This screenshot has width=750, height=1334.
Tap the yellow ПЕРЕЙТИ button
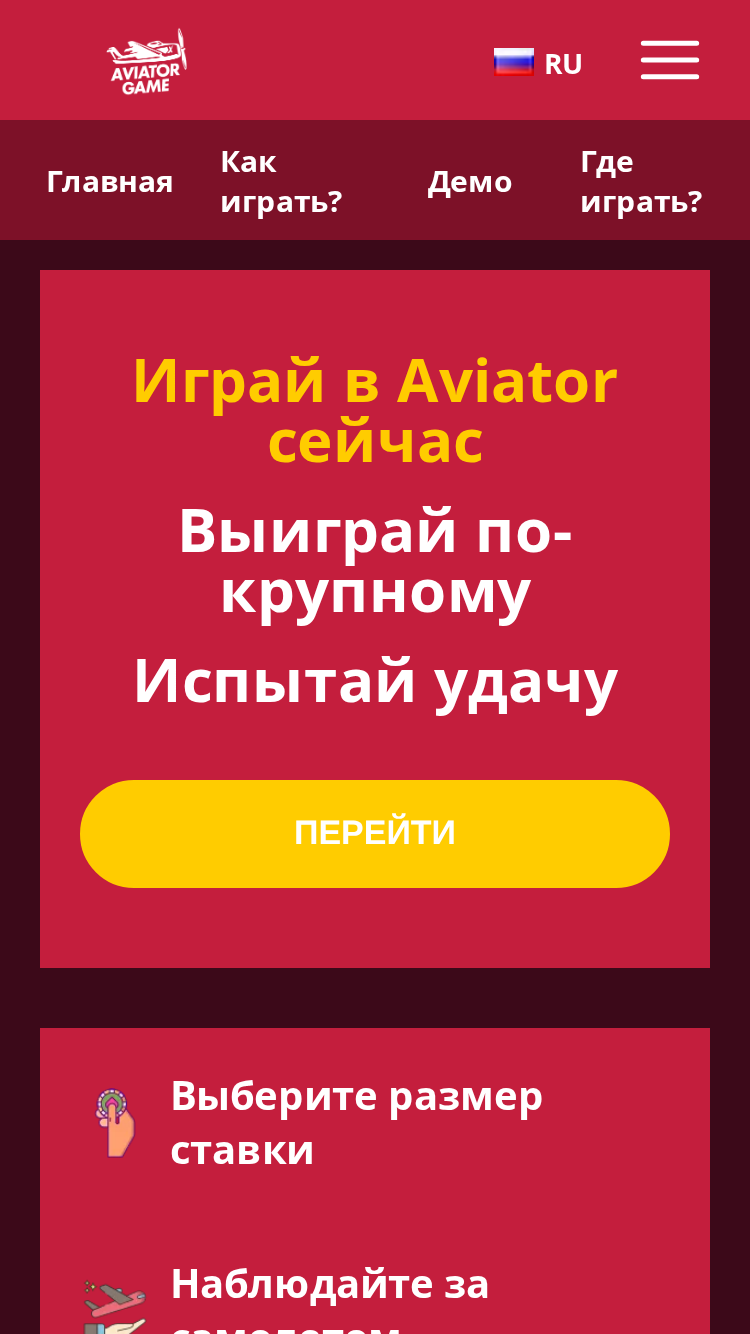(375, 833)
